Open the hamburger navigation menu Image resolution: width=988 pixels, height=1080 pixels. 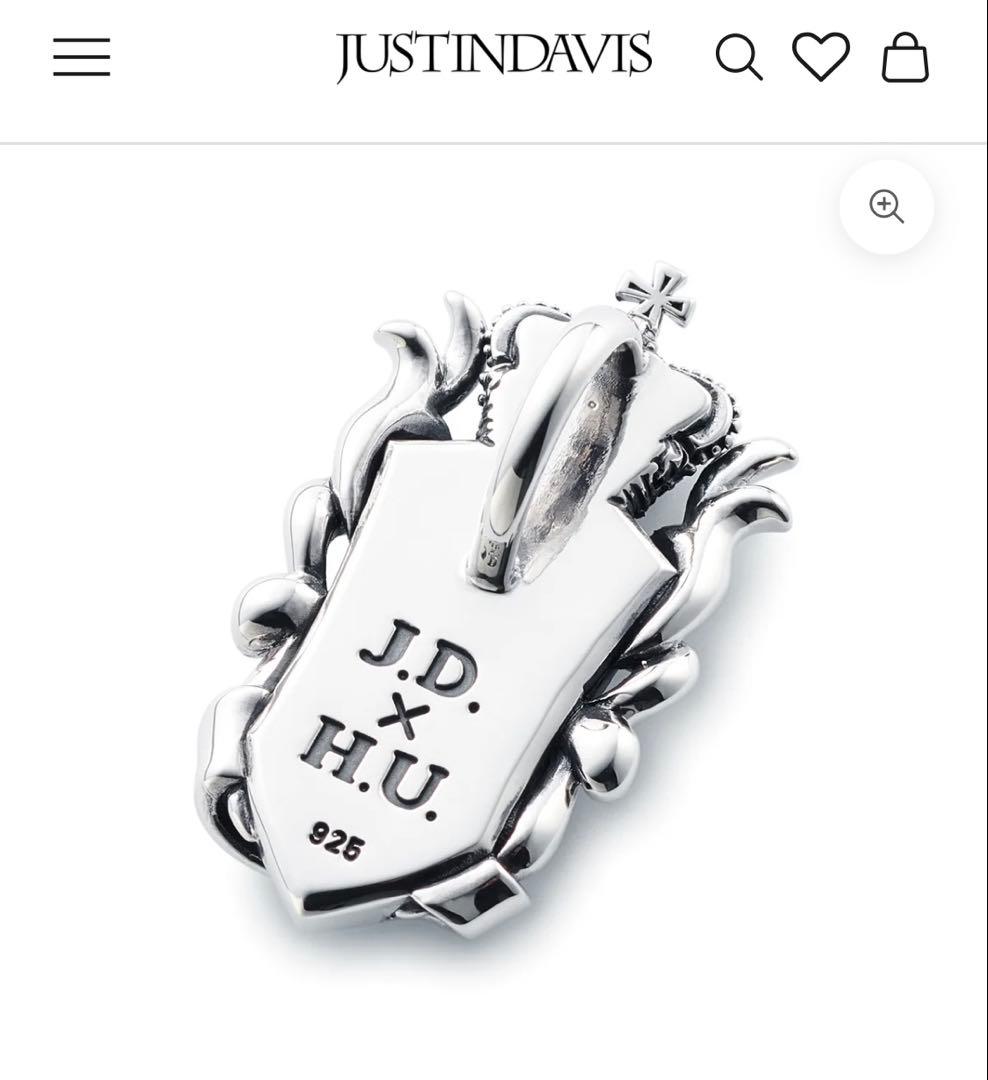point(82,57)
